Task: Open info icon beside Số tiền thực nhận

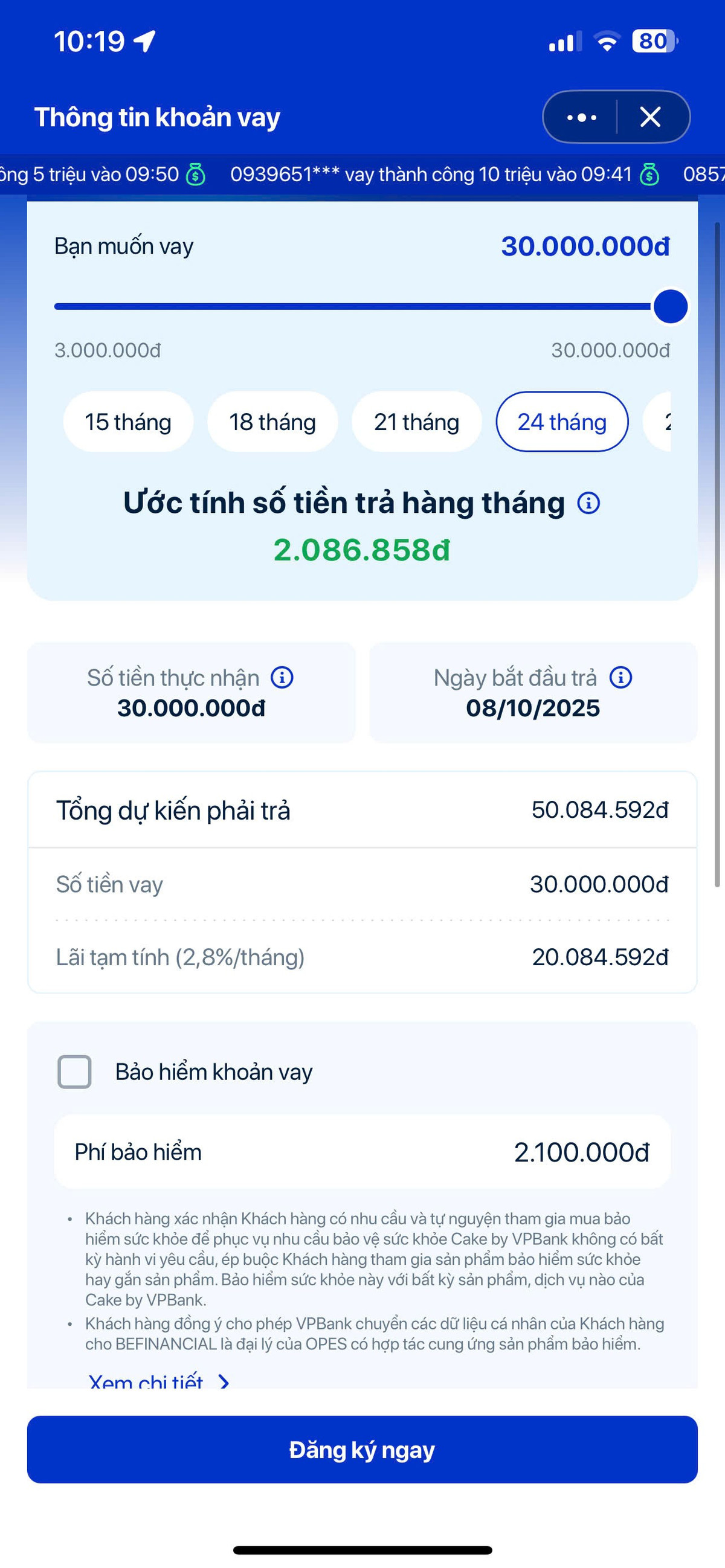Action: pyautogui.click(x=282, y=678)
